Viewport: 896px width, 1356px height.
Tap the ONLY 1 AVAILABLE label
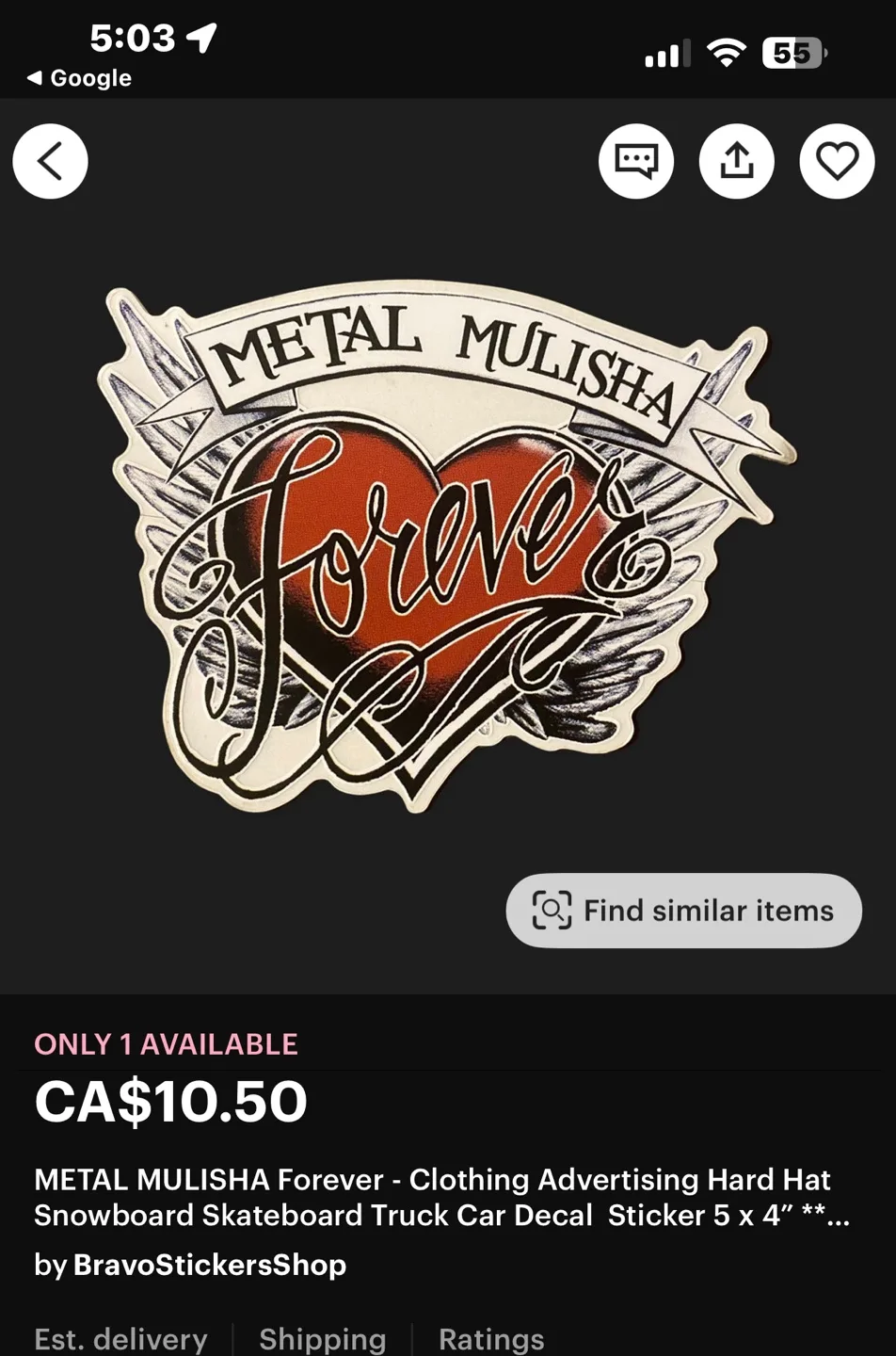165,1043
